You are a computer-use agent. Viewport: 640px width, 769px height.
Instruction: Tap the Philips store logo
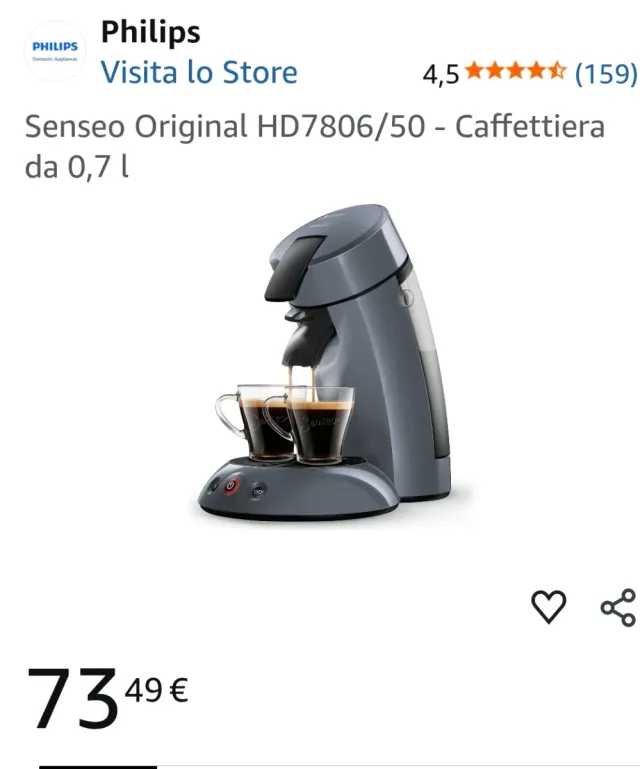[55, 51]
